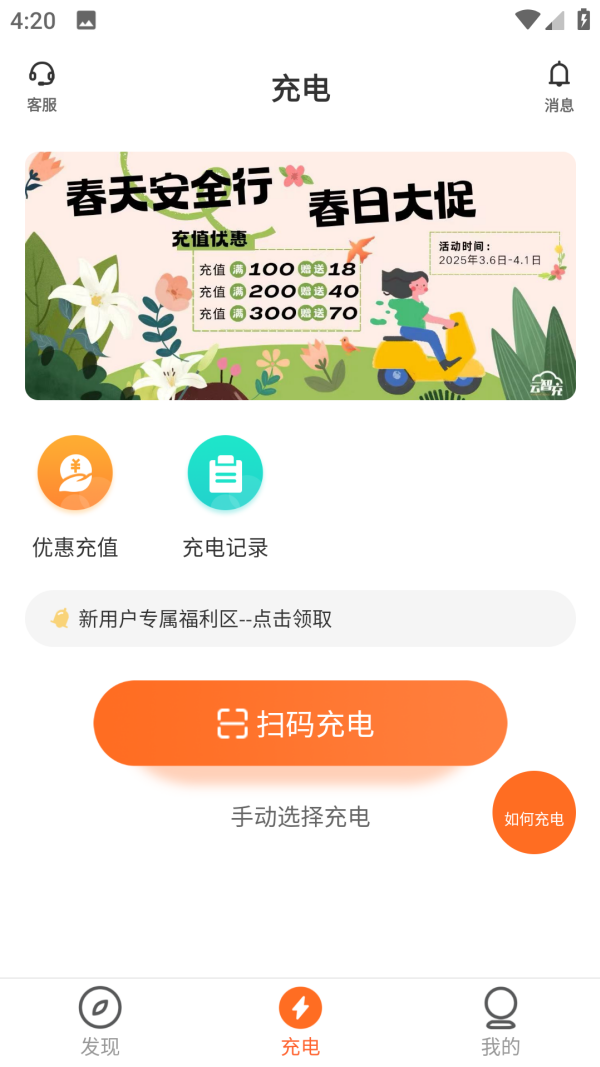Select the 充电 tab
Screen dimensions: 600x1067
[x=300, y=1021]
